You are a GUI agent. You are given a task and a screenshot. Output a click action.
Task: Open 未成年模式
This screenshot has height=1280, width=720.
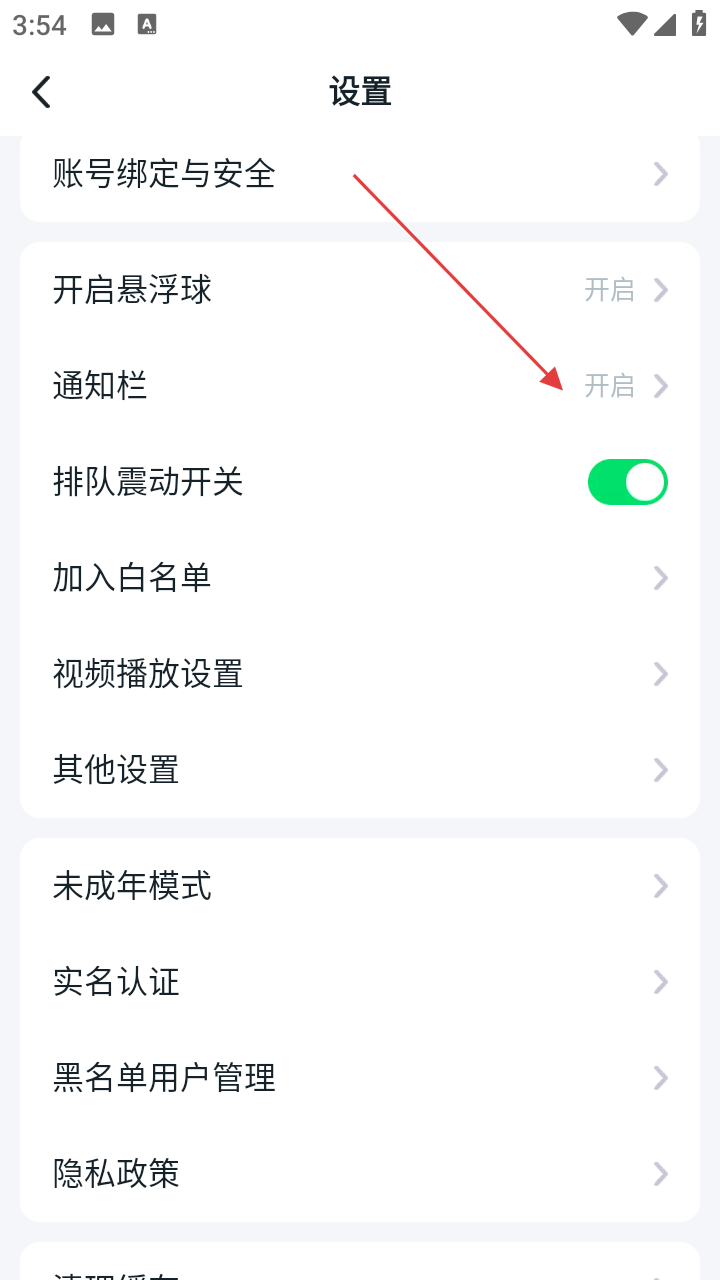coord(360,886)
